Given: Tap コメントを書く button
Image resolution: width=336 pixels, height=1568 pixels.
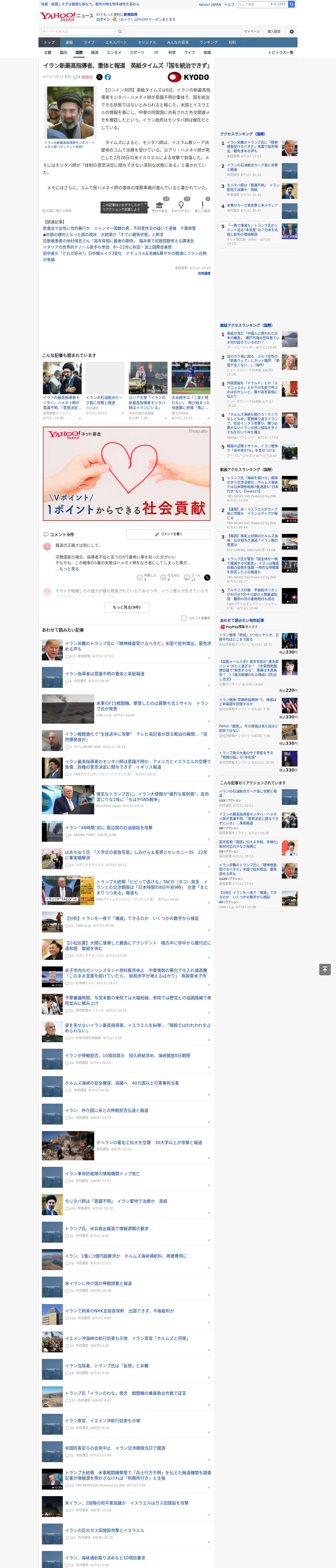Looking at the screenshot, I should pyautogui.click(x=168, y=534).
